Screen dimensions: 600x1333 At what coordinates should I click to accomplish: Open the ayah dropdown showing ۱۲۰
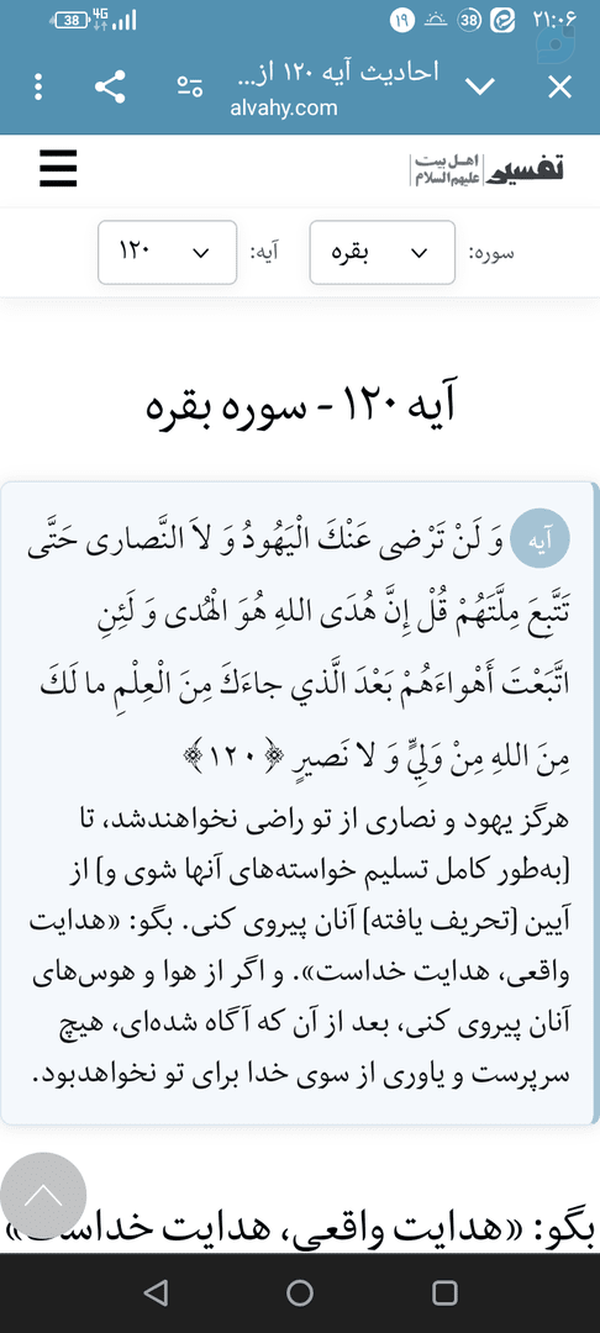click(167, 253)
